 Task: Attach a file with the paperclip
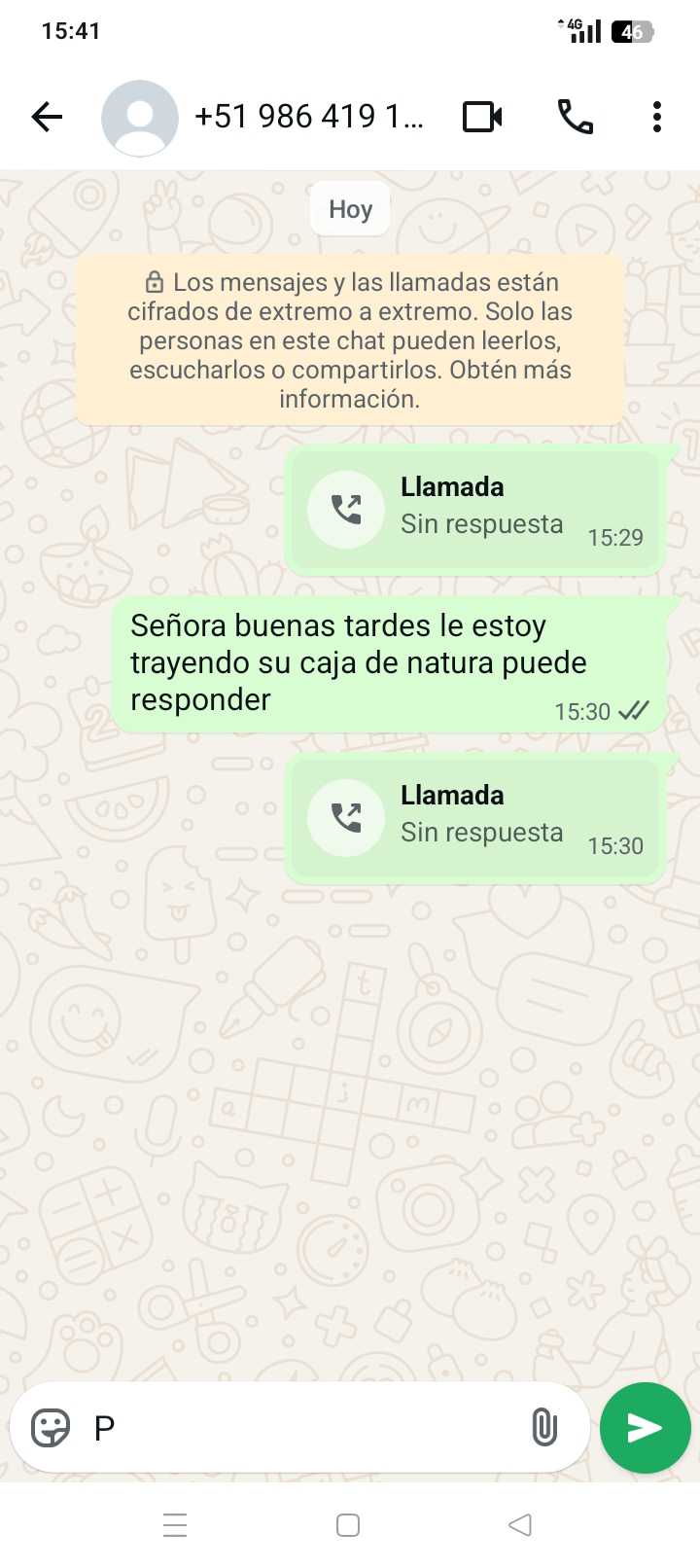pos(544,1428)
